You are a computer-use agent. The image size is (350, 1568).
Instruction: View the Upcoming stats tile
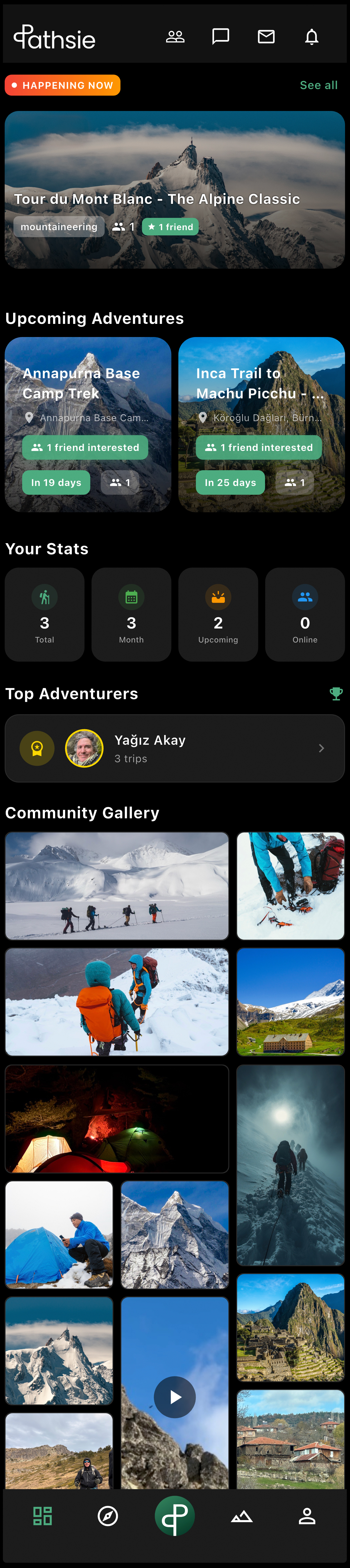218,614
